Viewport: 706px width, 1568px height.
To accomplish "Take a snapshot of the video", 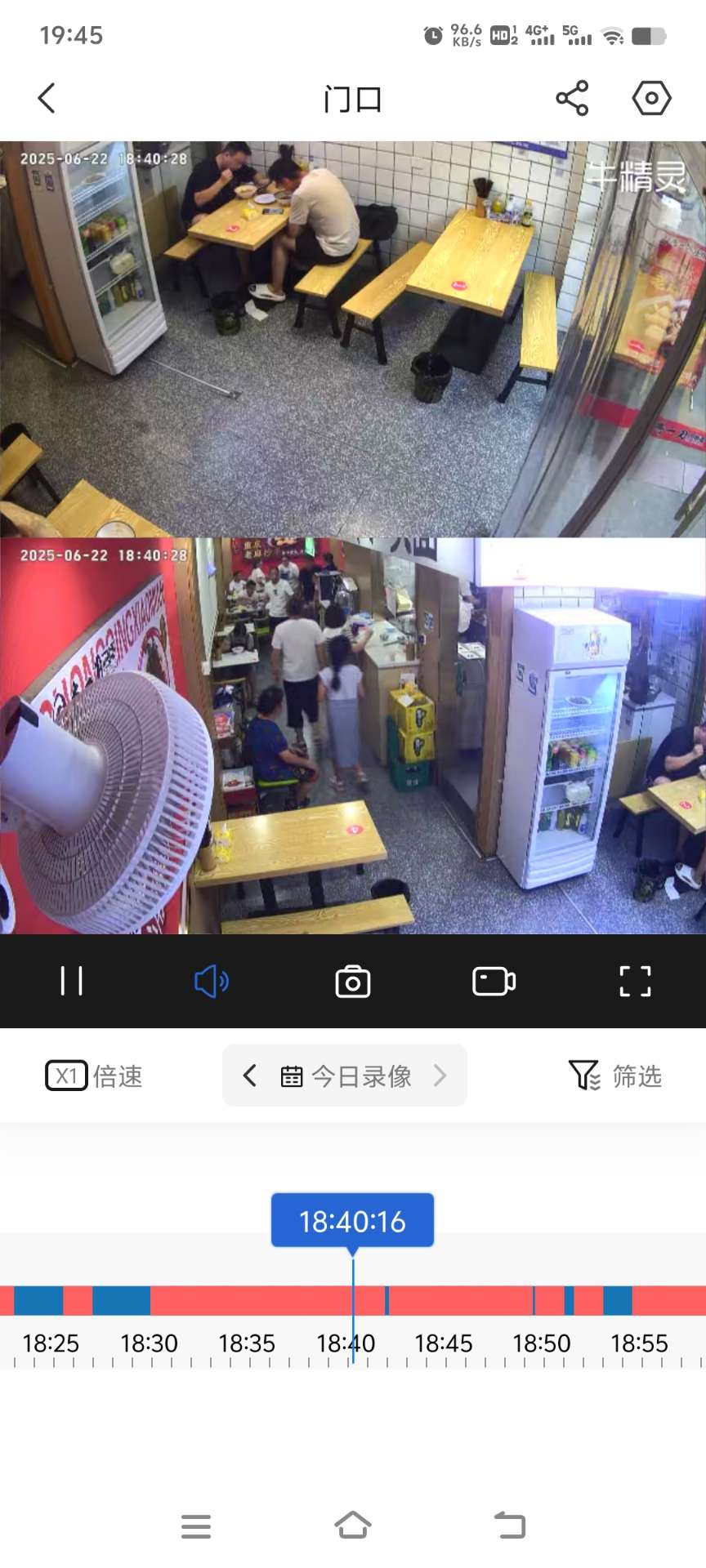I will point(353,981).
